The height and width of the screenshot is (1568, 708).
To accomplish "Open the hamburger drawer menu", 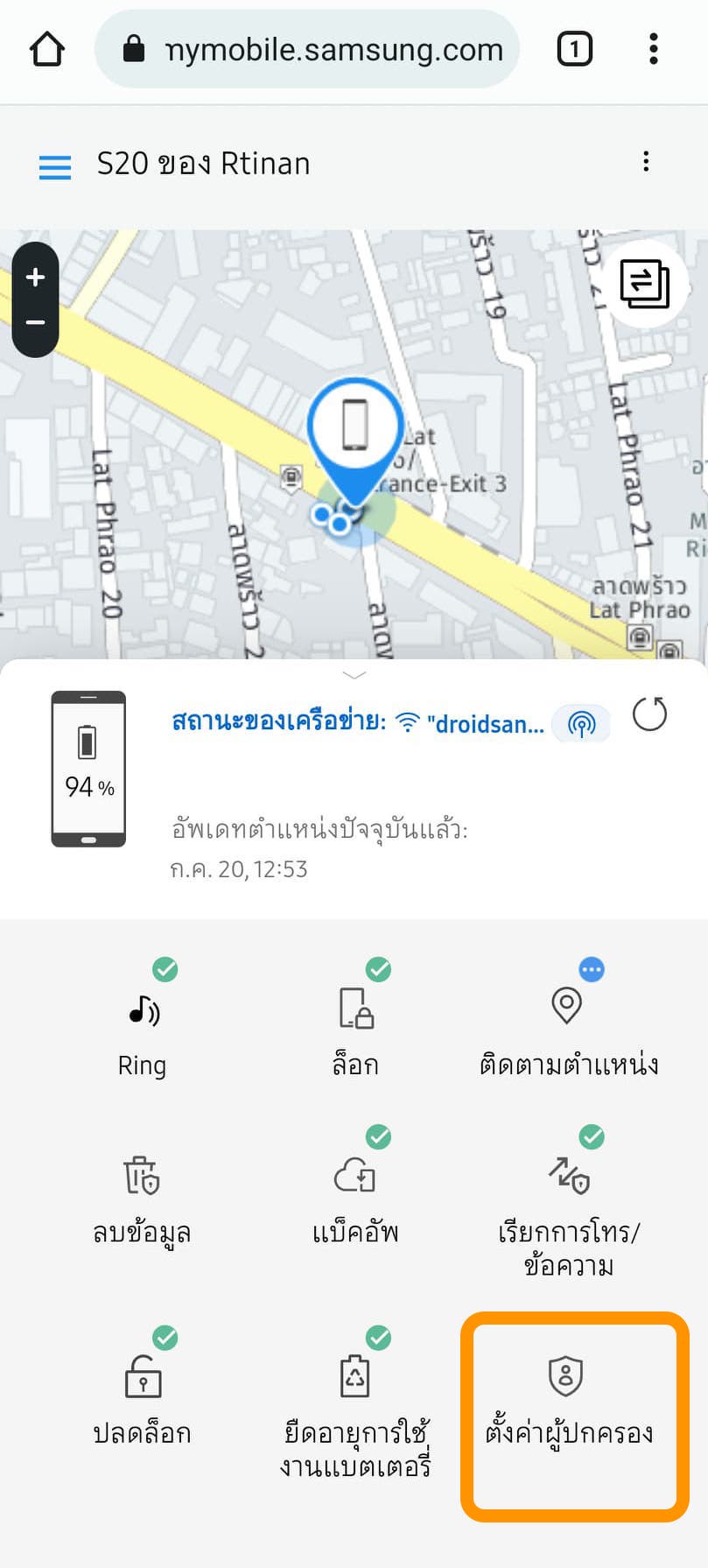I will (55, 166).
